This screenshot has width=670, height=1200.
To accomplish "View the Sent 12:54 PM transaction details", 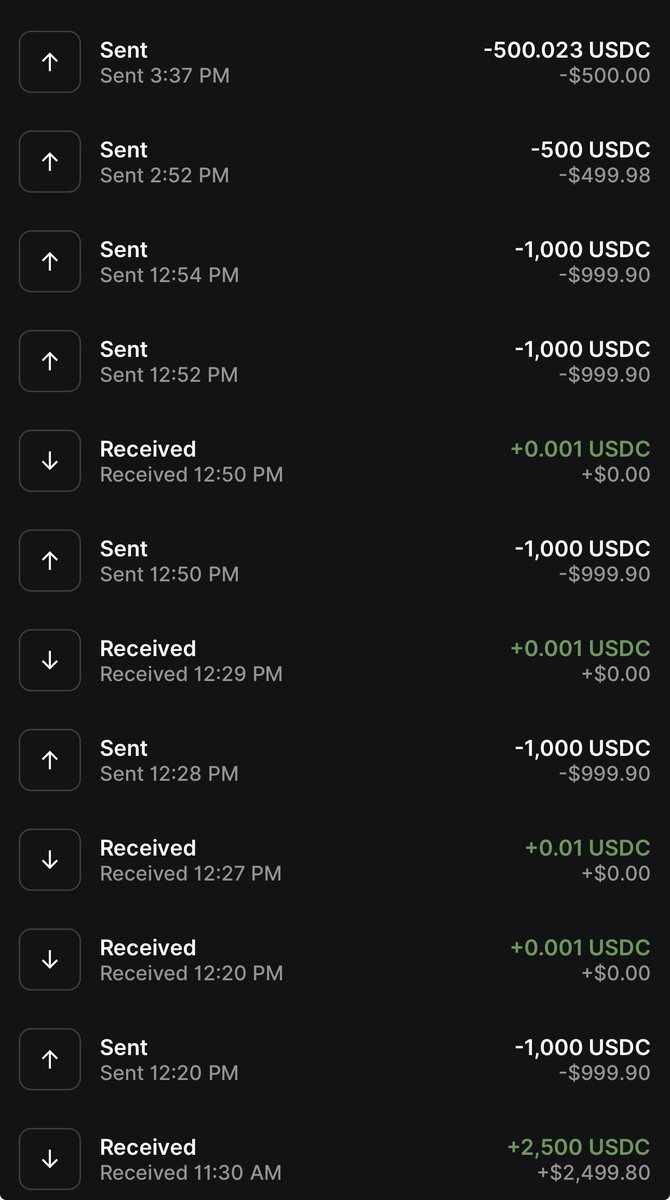I will [x=335, y=262].
